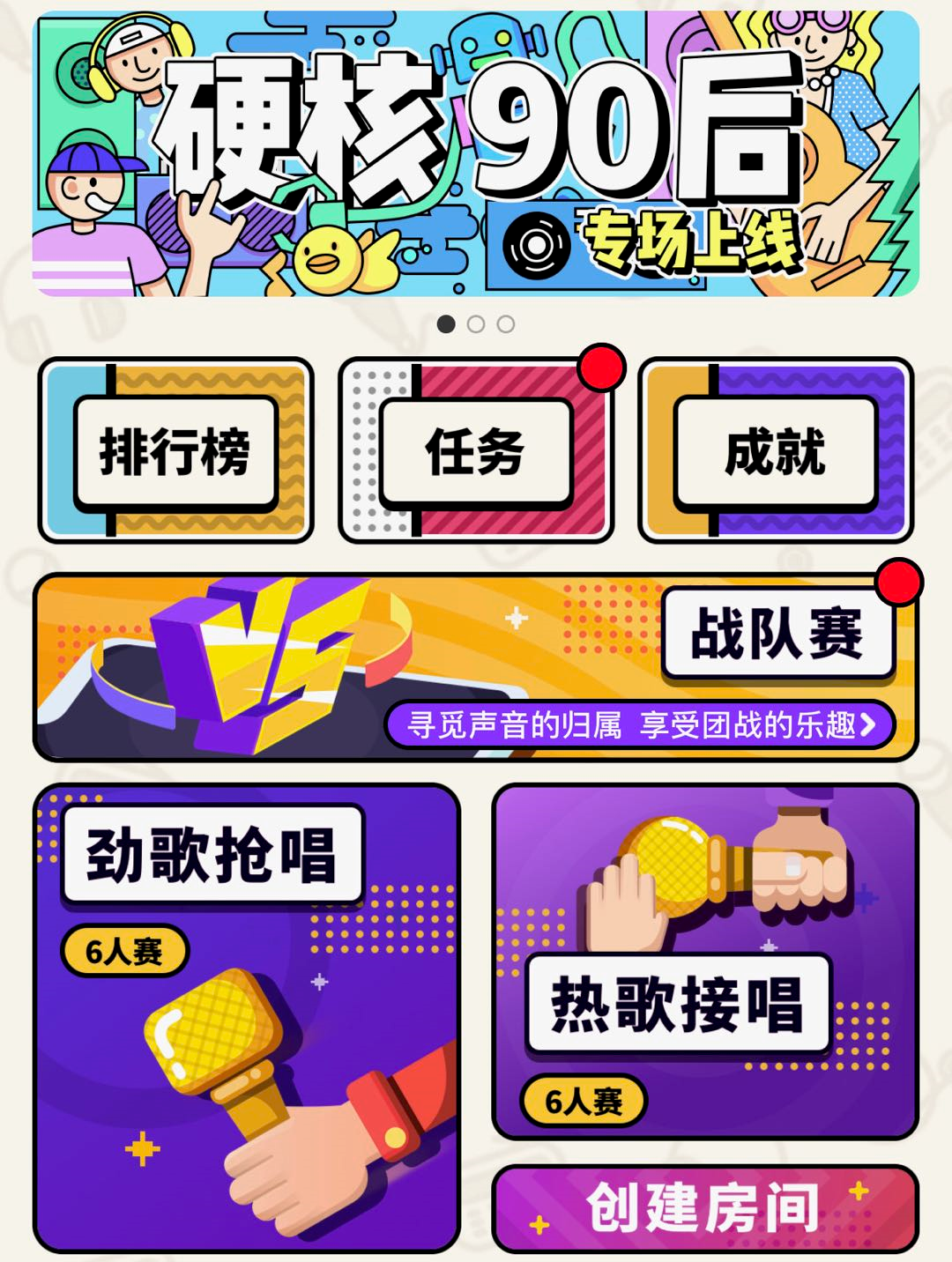This screenshot has height=1262, width=952.
Task: Tap 创建房间 to create a room
Action: pyautogui.click(x=705, y=1208)
